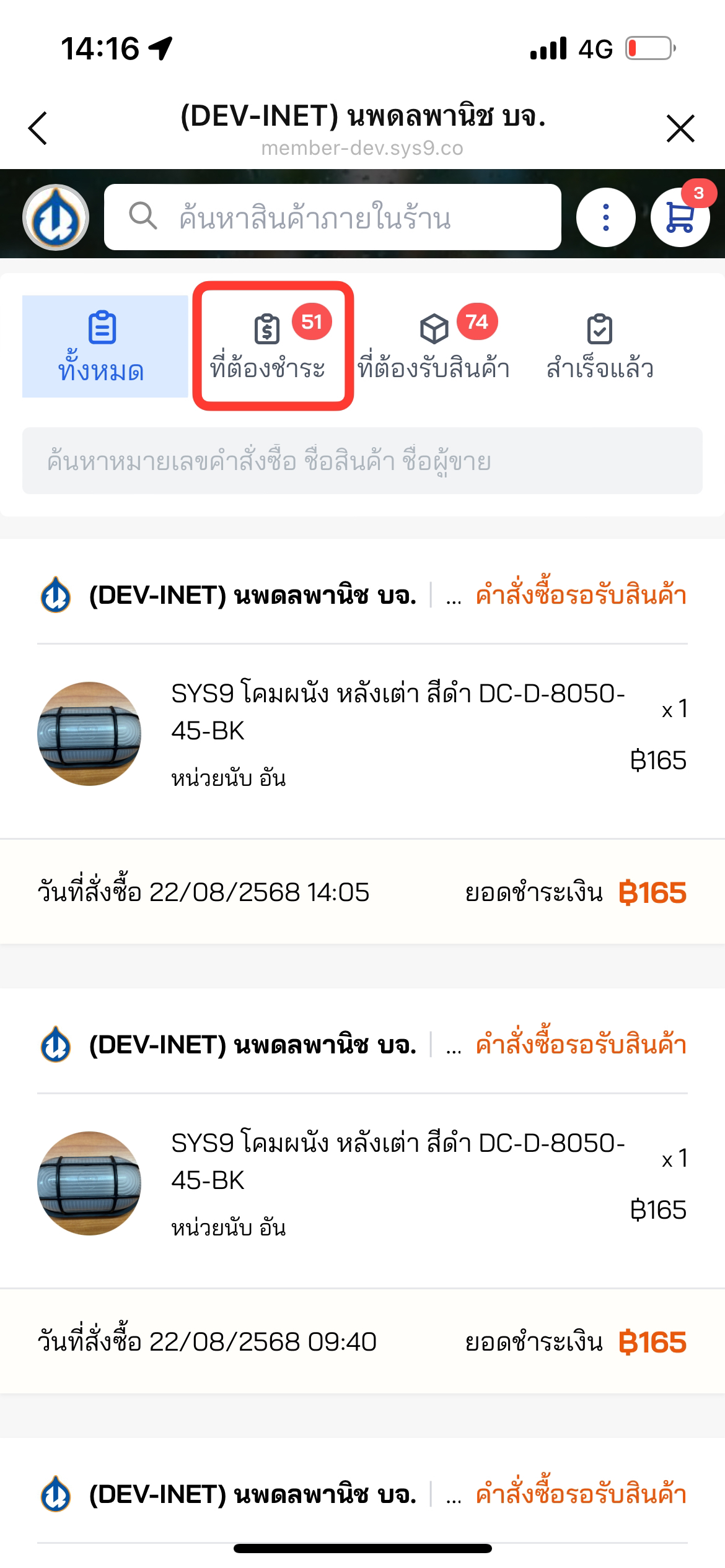The width and height of the screenshot is (725, 1568).
Task: Go back using the left arrow
Action: click(x=38, y=128)
